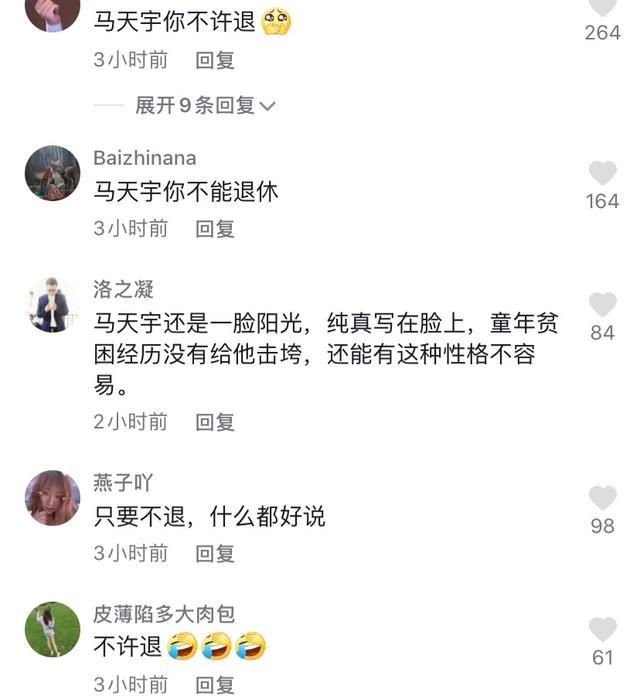The height and width of the screenshot is (696, 640).
Task: Open 皮薄陷多大肉包's profile avatar
Action: point(52,629)
